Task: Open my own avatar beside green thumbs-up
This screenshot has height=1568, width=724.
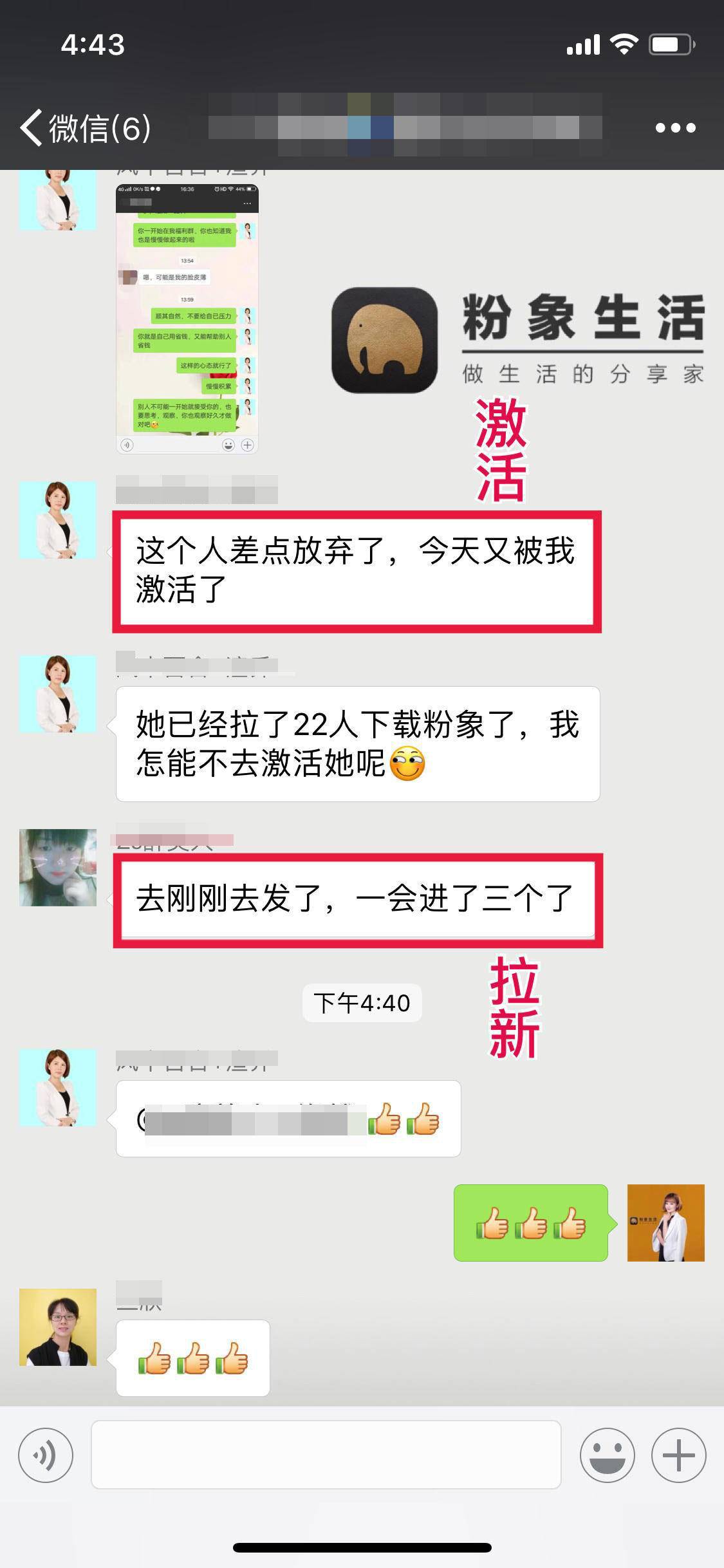Action: pos(665,1222)
